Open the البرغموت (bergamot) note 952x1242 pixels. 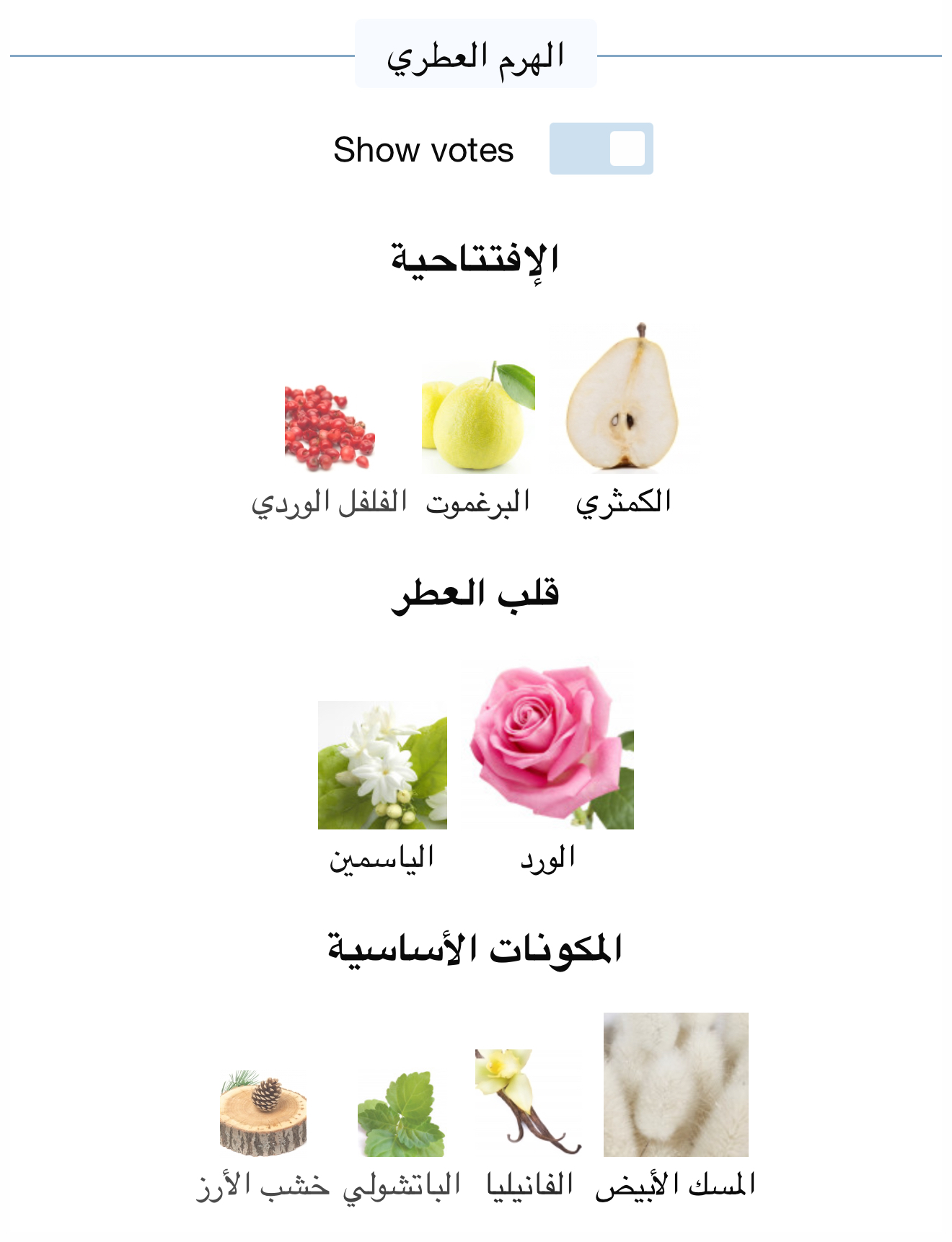[478, 418]
